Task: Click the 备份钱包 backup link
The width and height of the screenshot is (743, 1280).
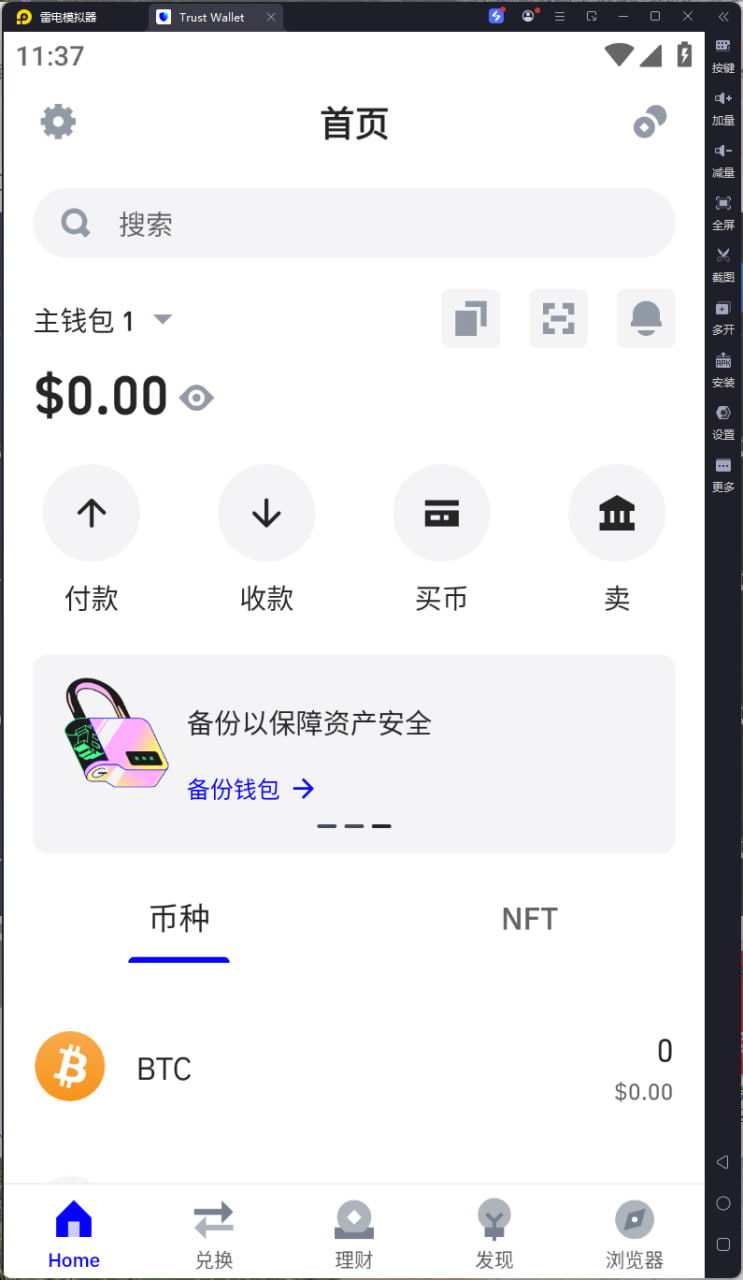Action: pyautogui.click(x=233, y=789)
